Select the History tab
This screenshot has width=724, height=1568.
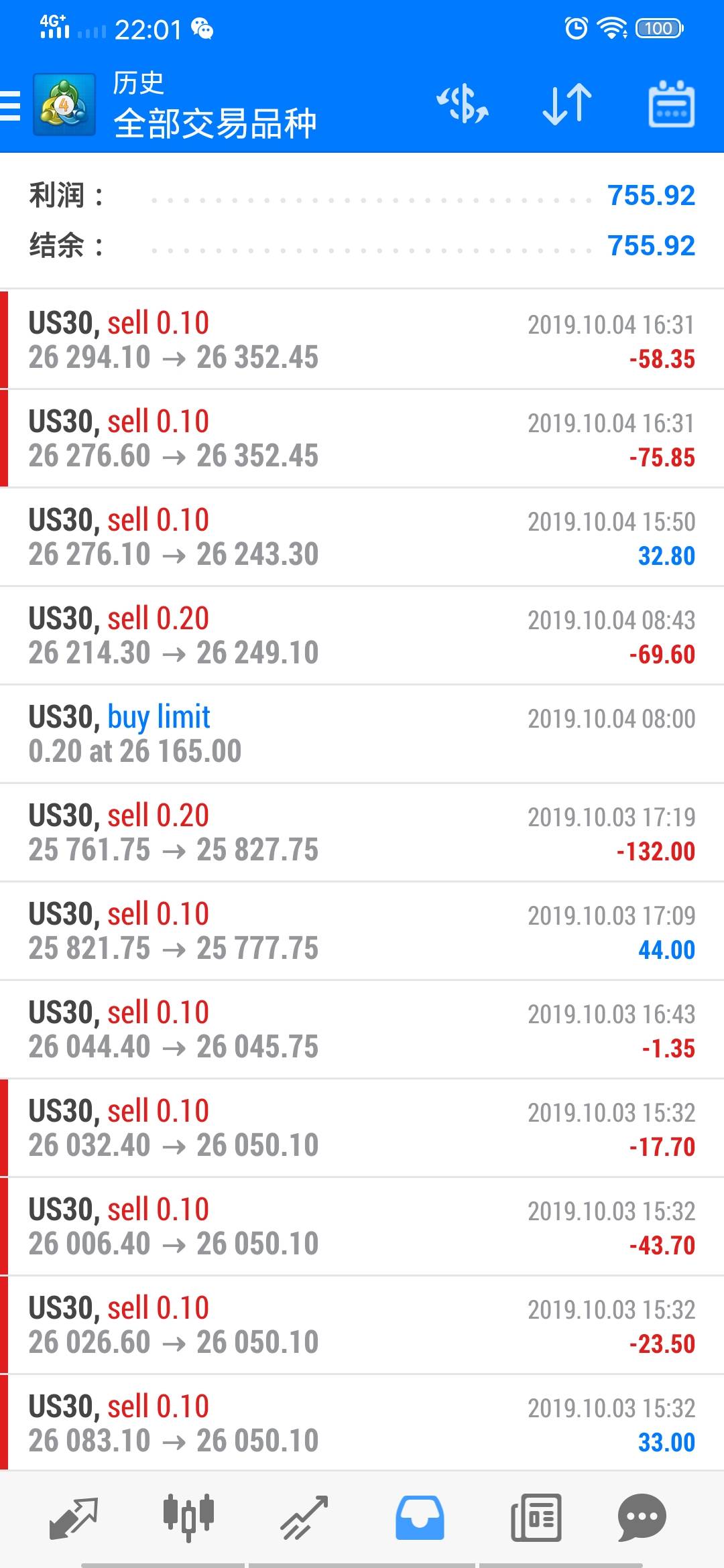coord(420,1518)
